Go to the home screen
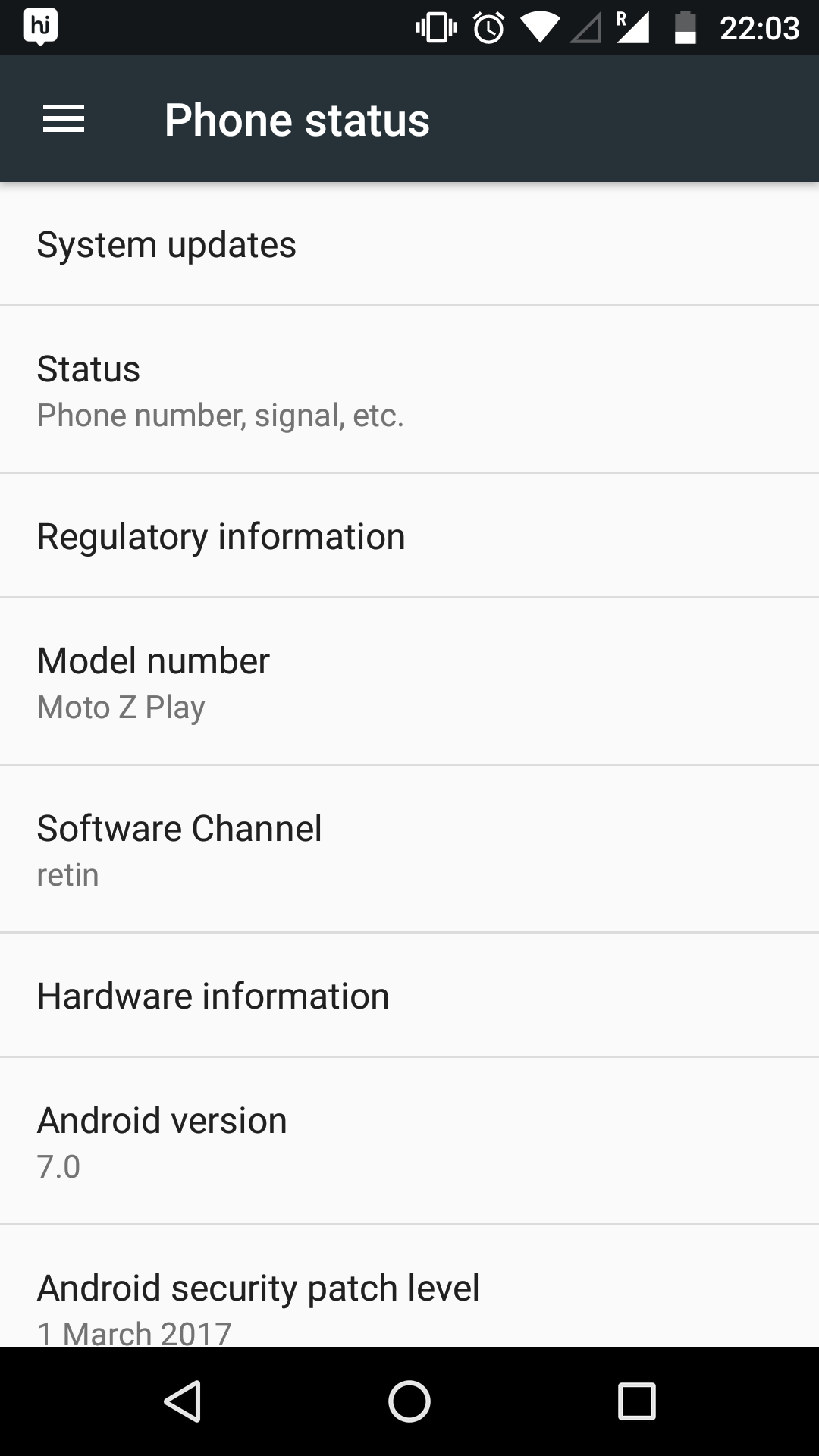The width and height of the screenshot is (819, 1456). coord(409,1401)
